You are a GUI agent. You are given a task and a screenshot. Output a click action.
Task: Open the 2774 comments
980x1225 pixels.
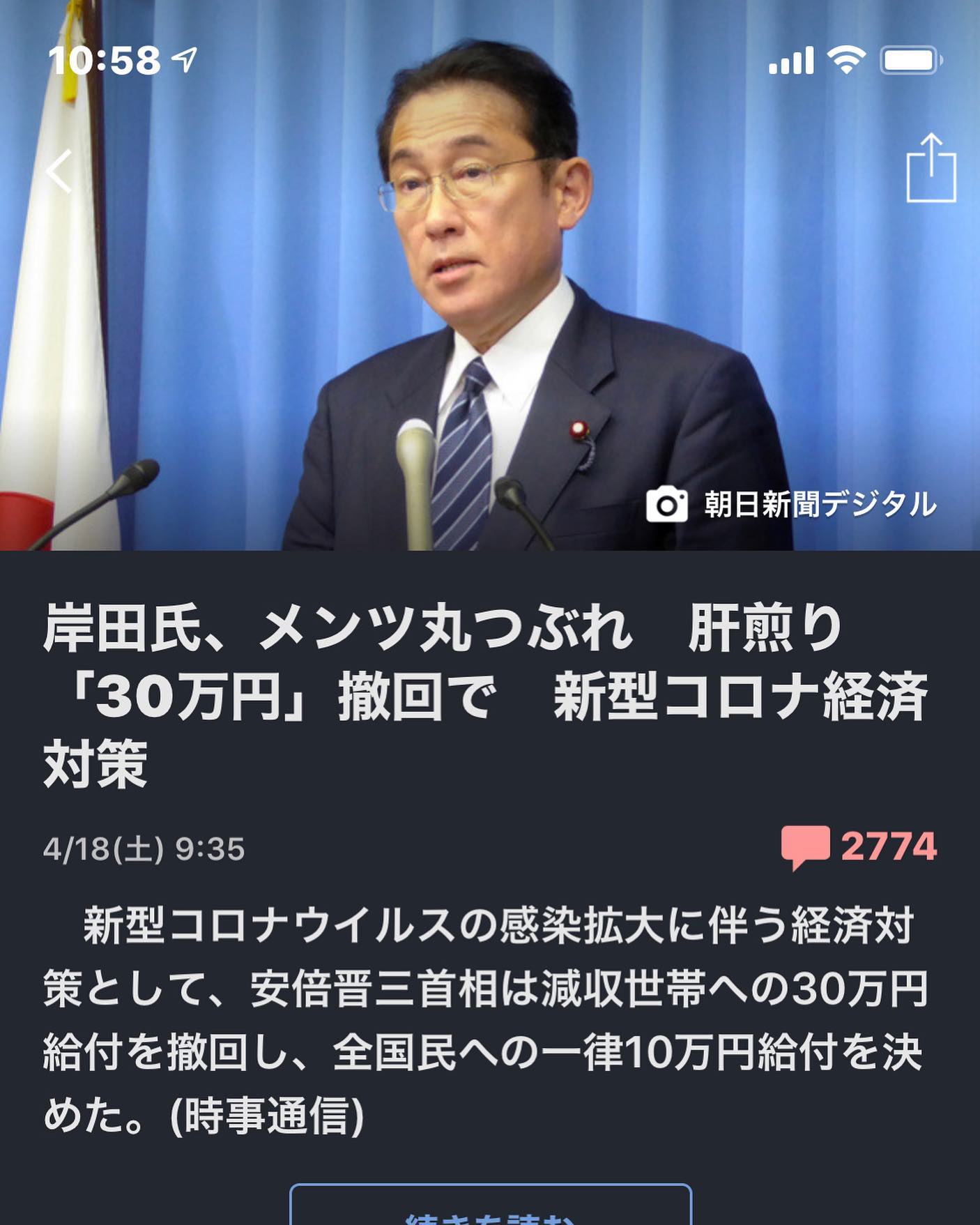pyautogui.click(x=859, y=847)
